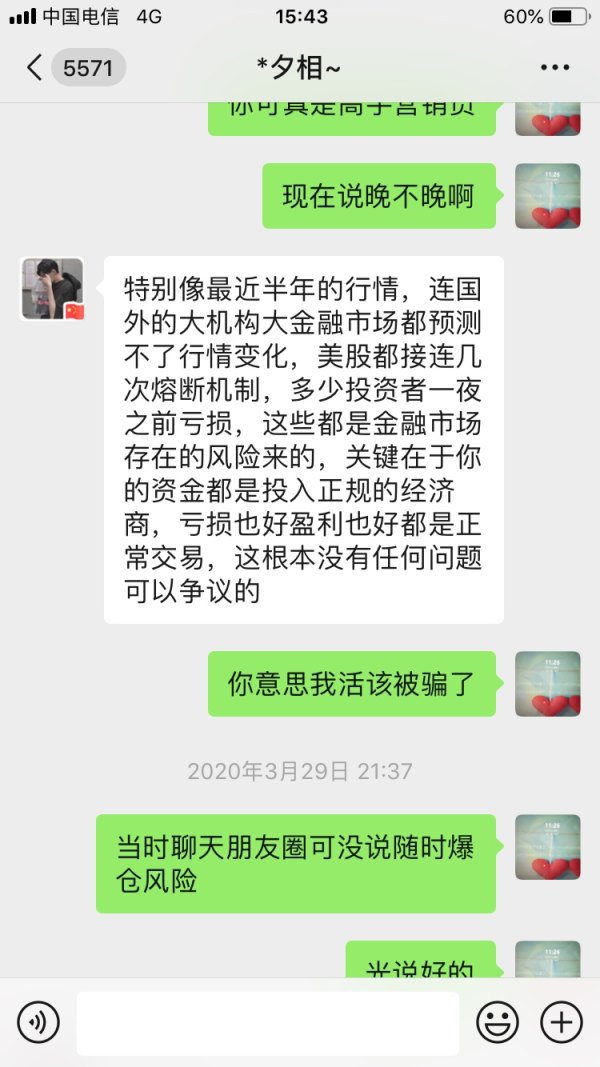Screen dimensions: 600x1067
Task: Tap the message text field
Action: (267, 1022)
